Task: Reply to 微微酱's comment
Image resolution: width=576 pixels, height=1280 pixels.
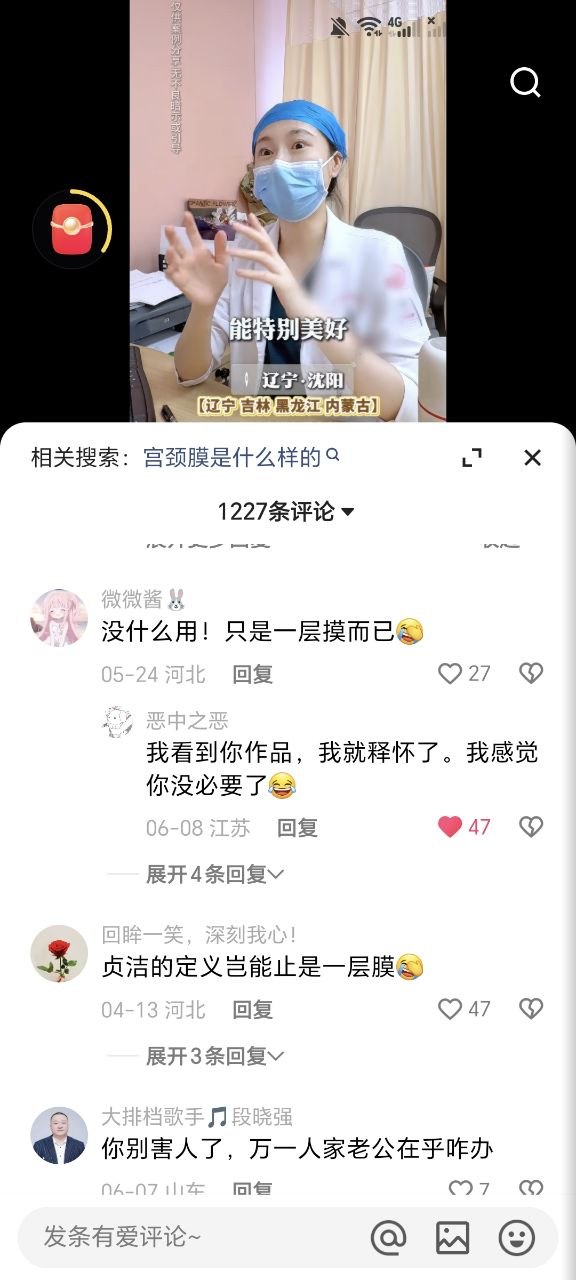Action: point(252,675)
